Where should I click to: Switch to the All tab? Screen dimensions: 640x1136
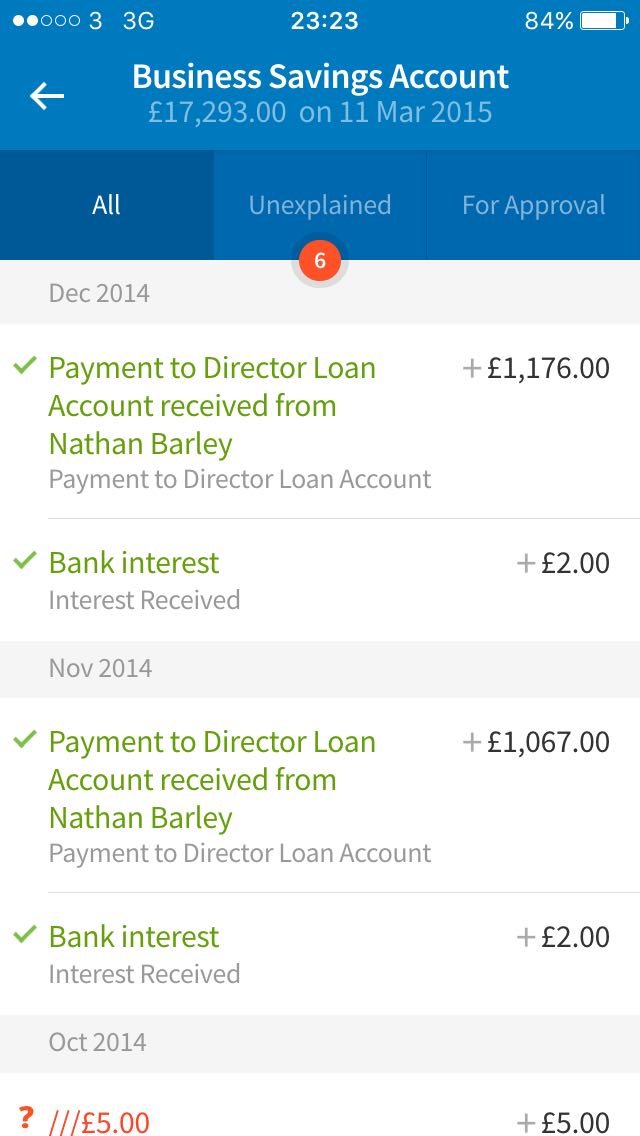click(106, 205)
